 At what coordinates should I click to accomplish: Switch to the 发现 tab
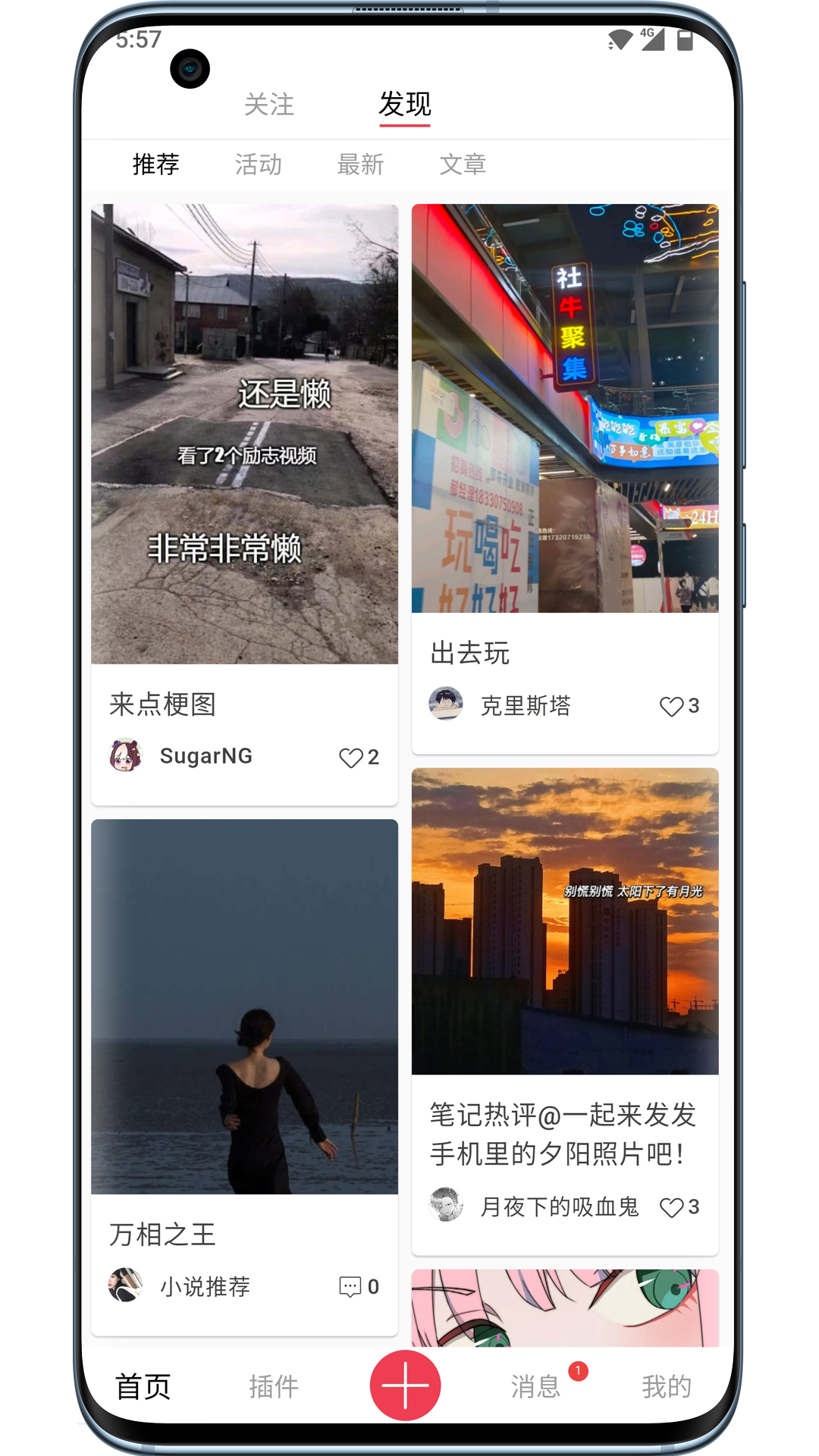pos(406,105)
